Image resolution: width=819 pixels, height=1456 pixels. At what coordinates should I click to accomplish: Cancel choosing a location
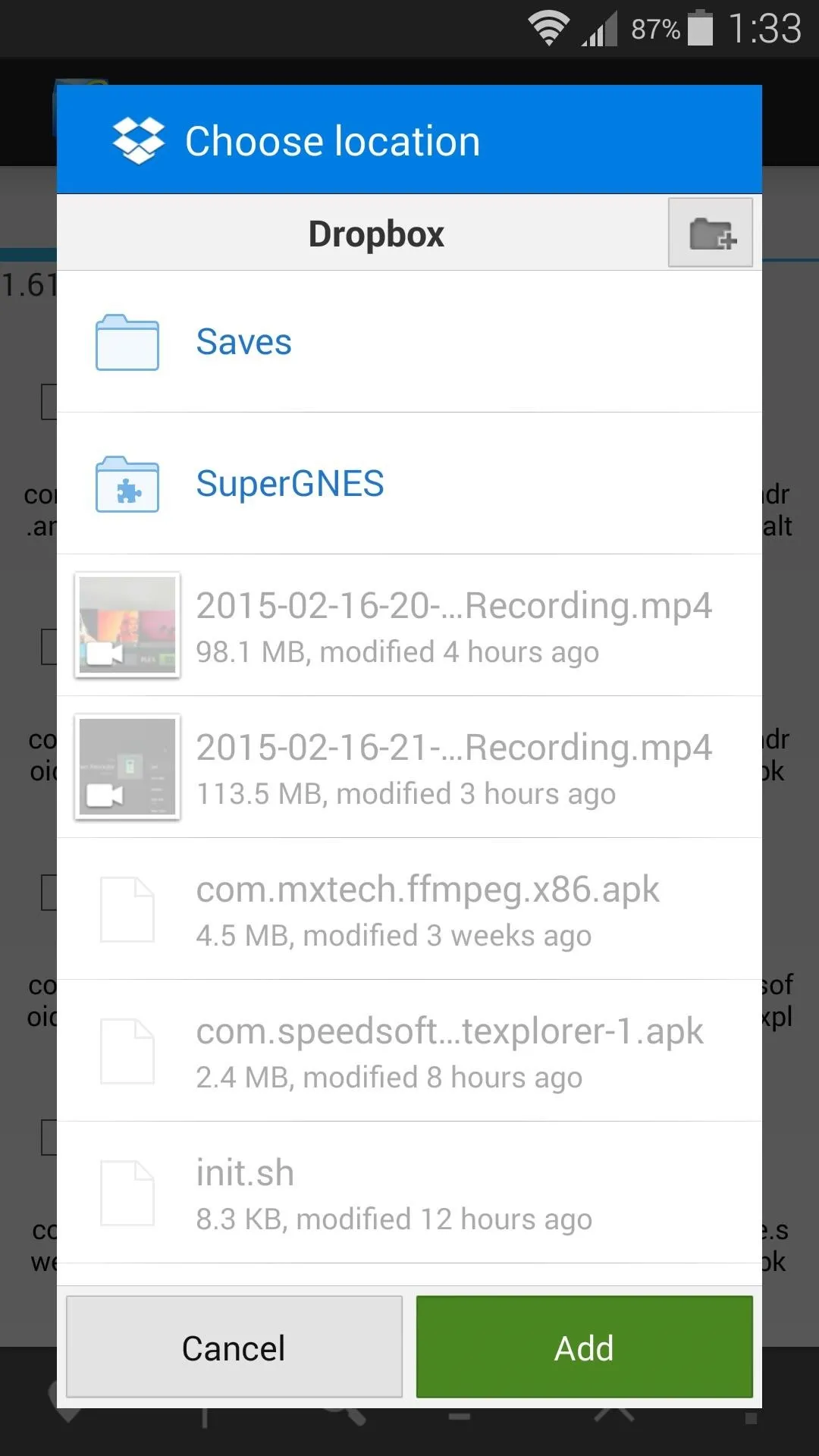point(234,1347)
